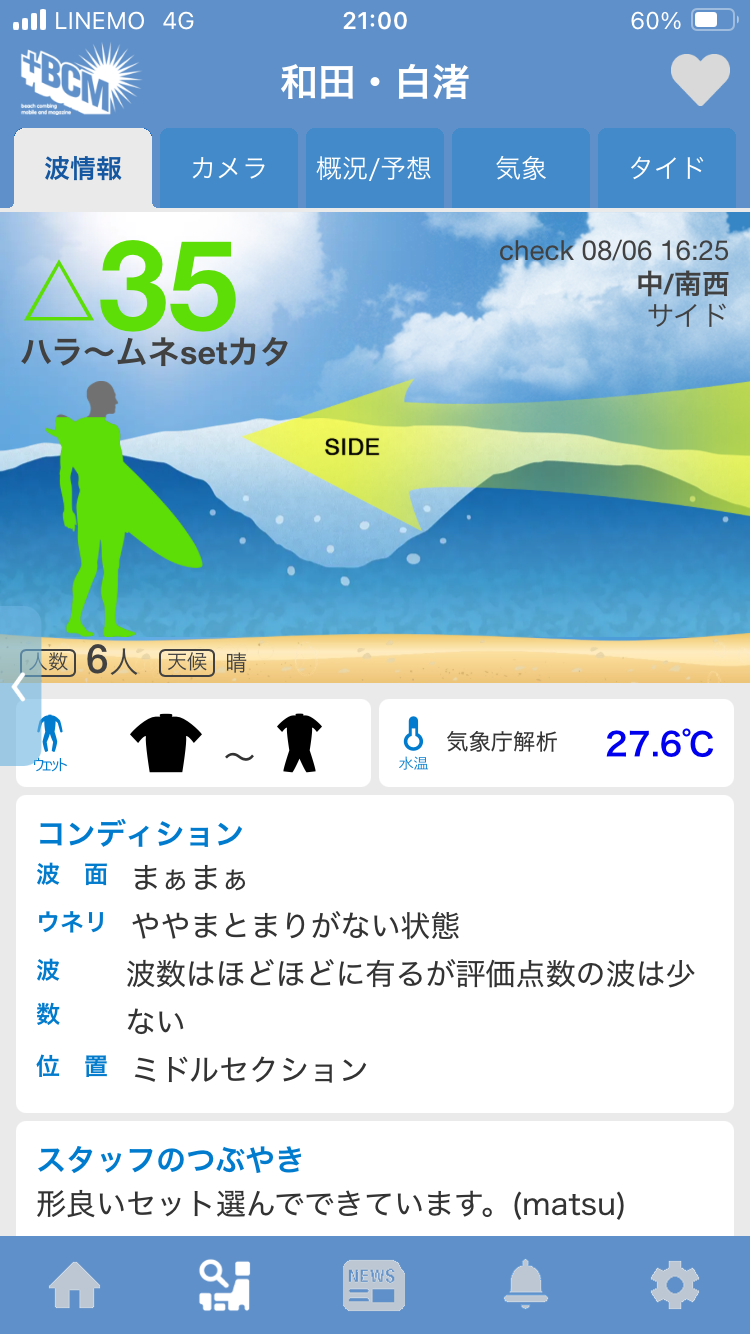The height and width of the screenshot is (1334, 750).
Task: Open the 概況/予想 tab
Action: [x=374, y=168]
